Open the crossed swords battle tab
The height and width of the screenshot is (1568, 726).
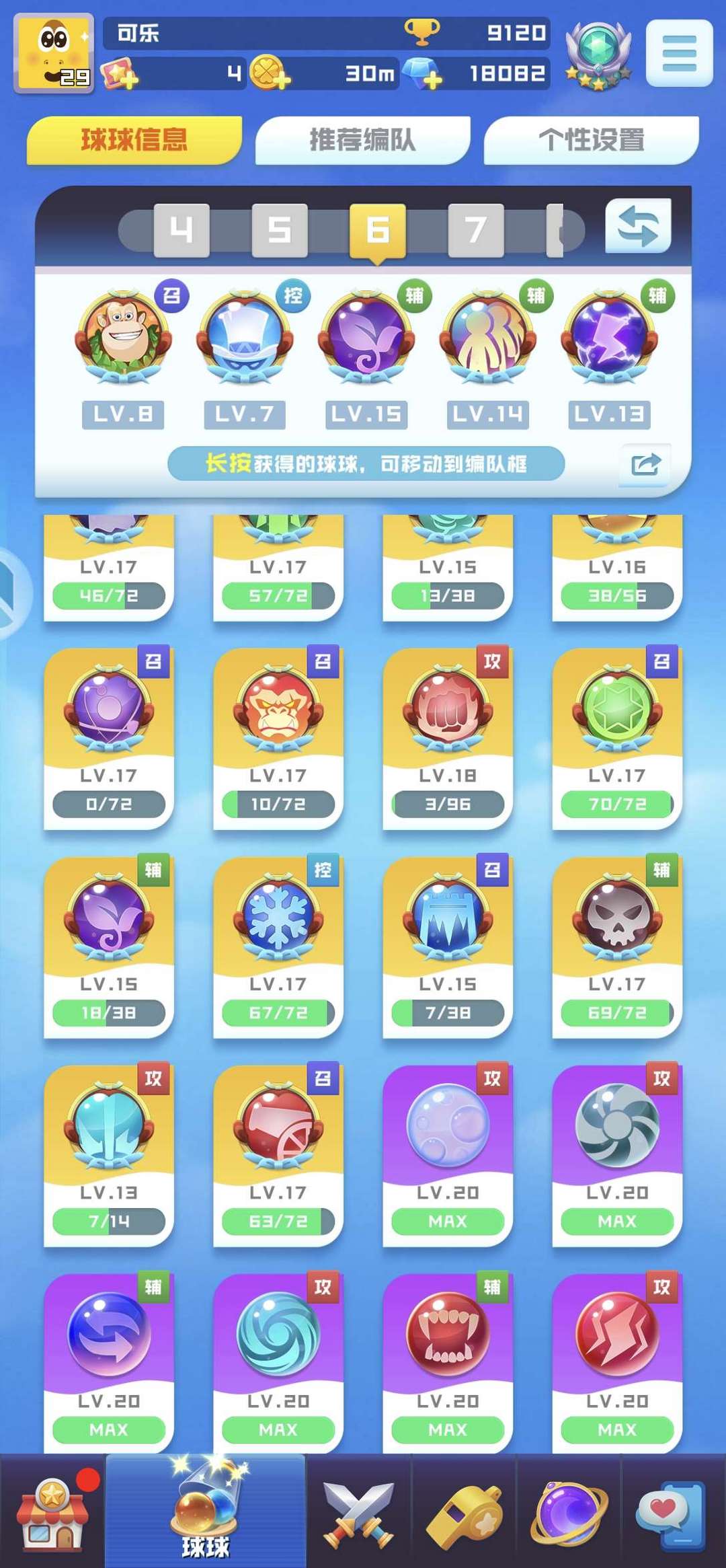358,1514
